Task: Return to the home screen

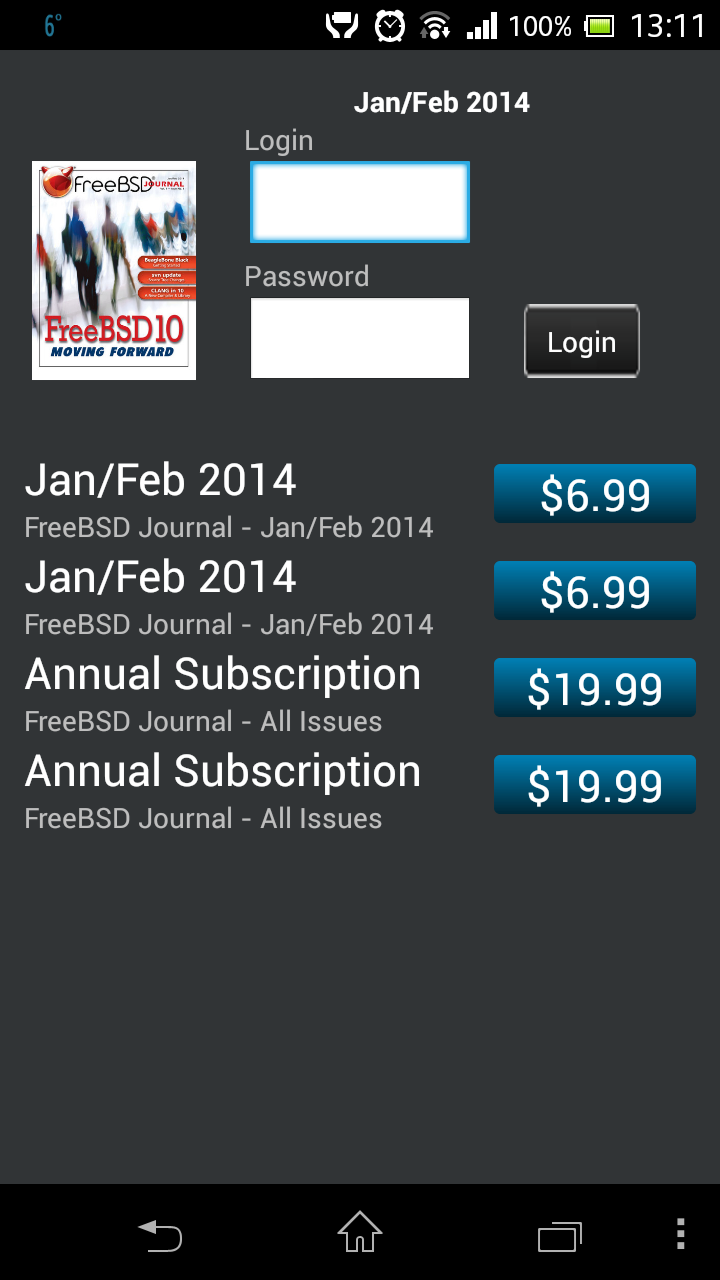Action: click(x=360, y=1234)
